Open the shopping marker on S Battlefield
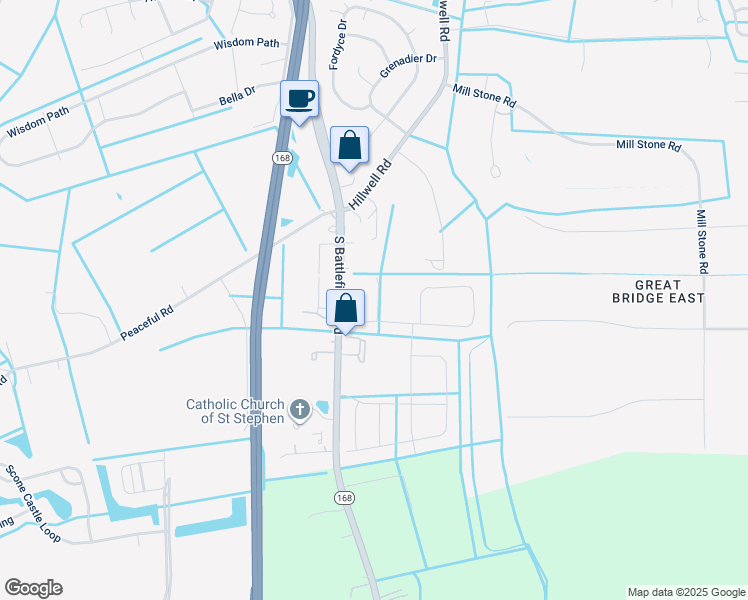Screen dimensions: 748x600 point(345,308)
